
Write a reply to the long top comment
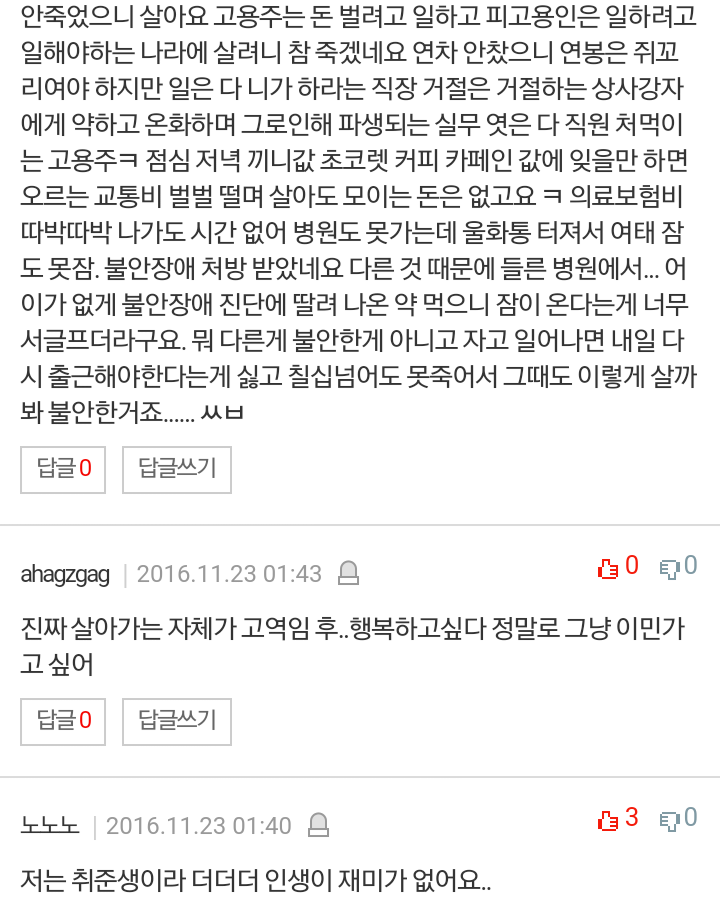point(177,469)
